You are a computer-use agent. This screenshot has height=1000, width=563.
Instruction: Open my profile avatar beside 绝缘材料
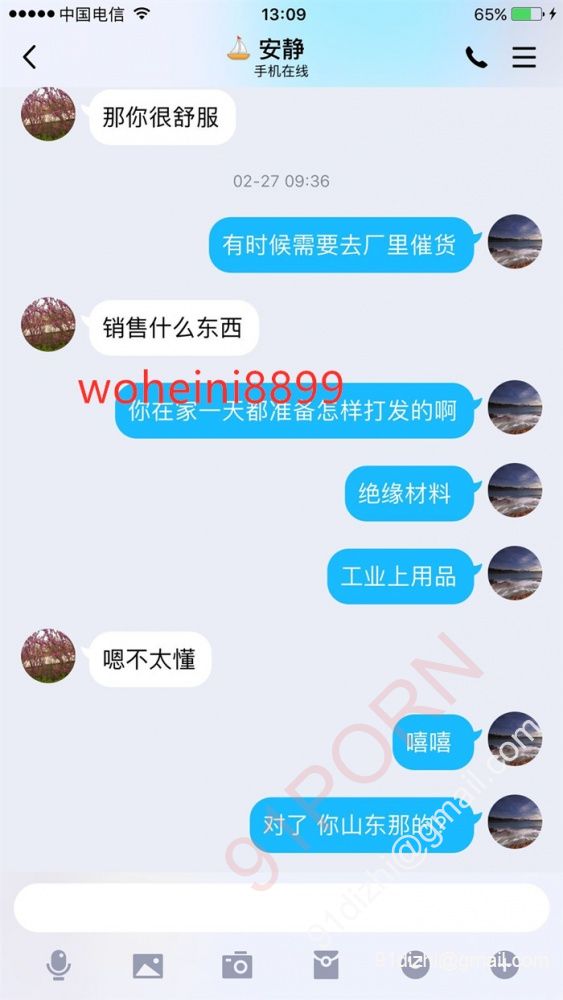pos(515,490)
